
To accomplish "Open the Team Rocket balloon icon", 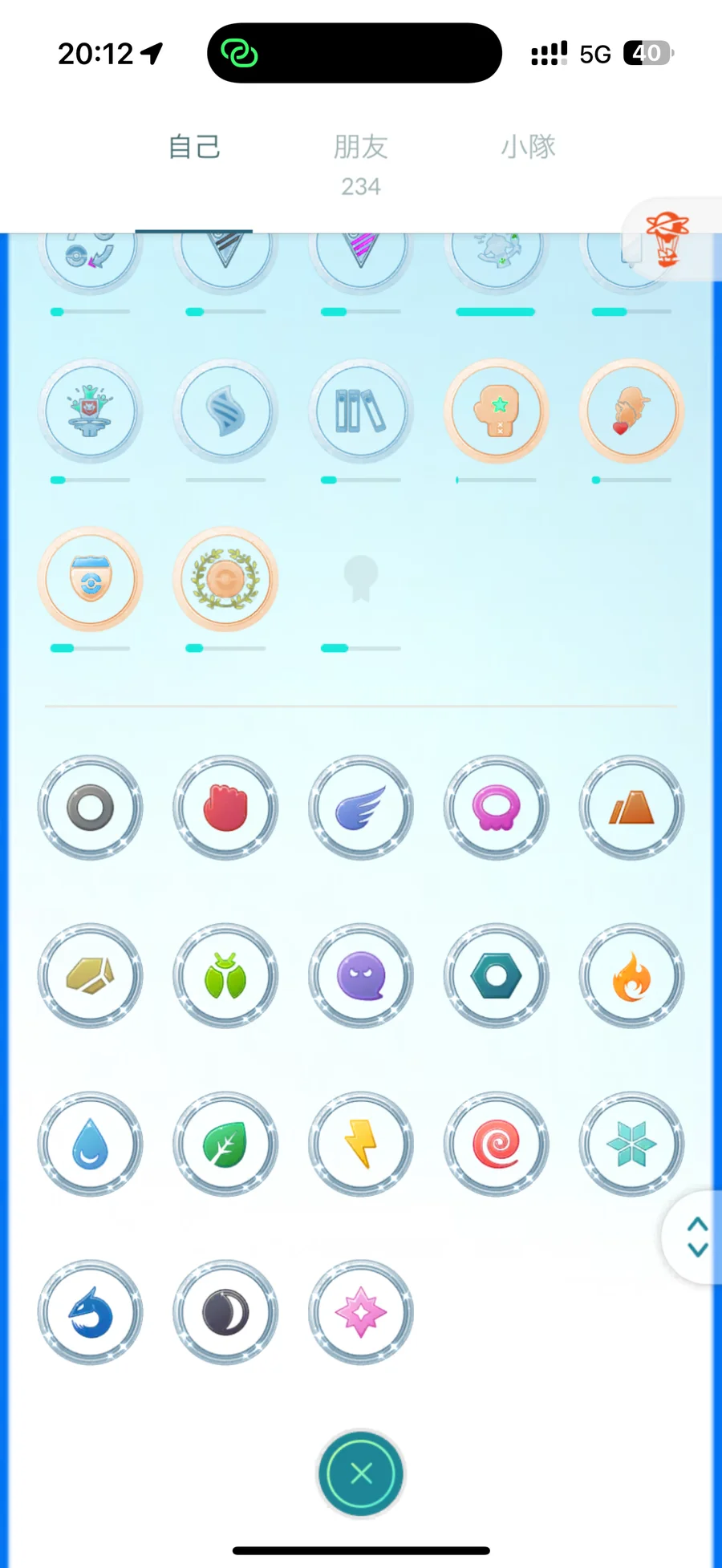I will click(667, 238).
